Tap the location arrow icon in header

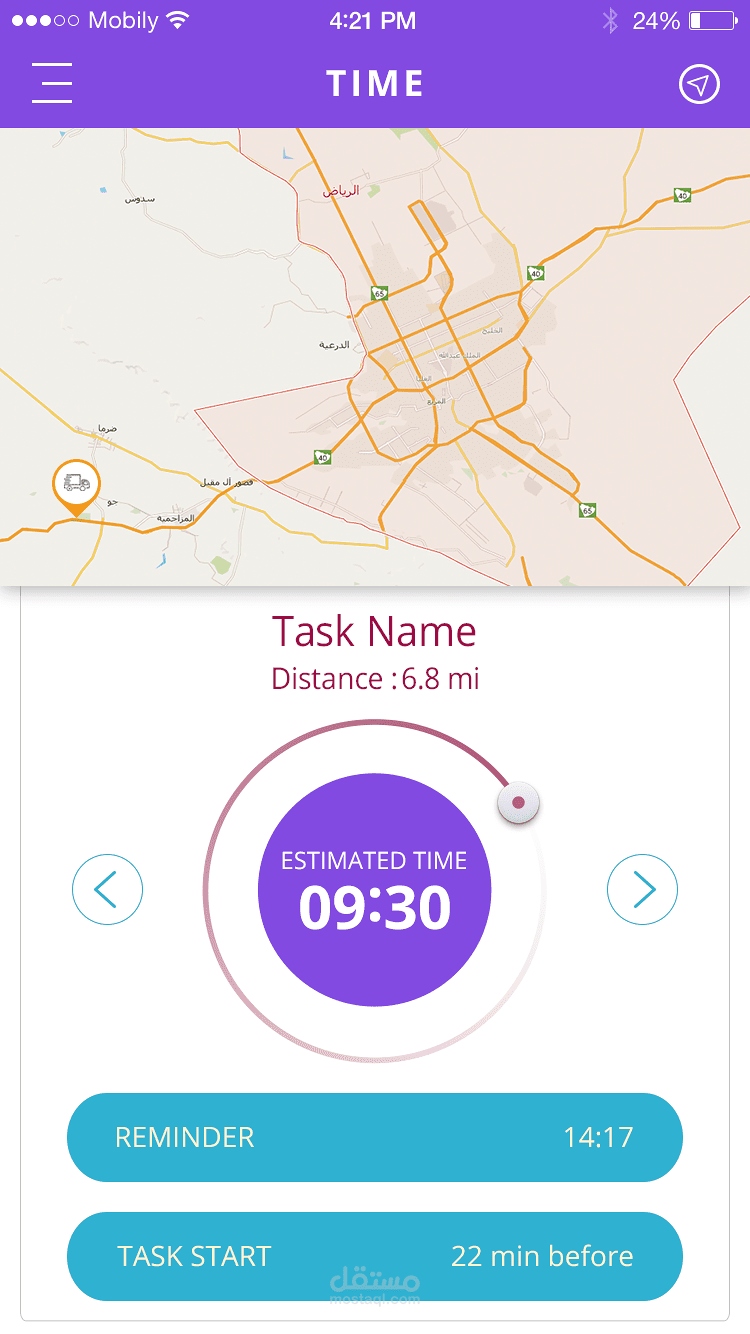coord(699,84)
